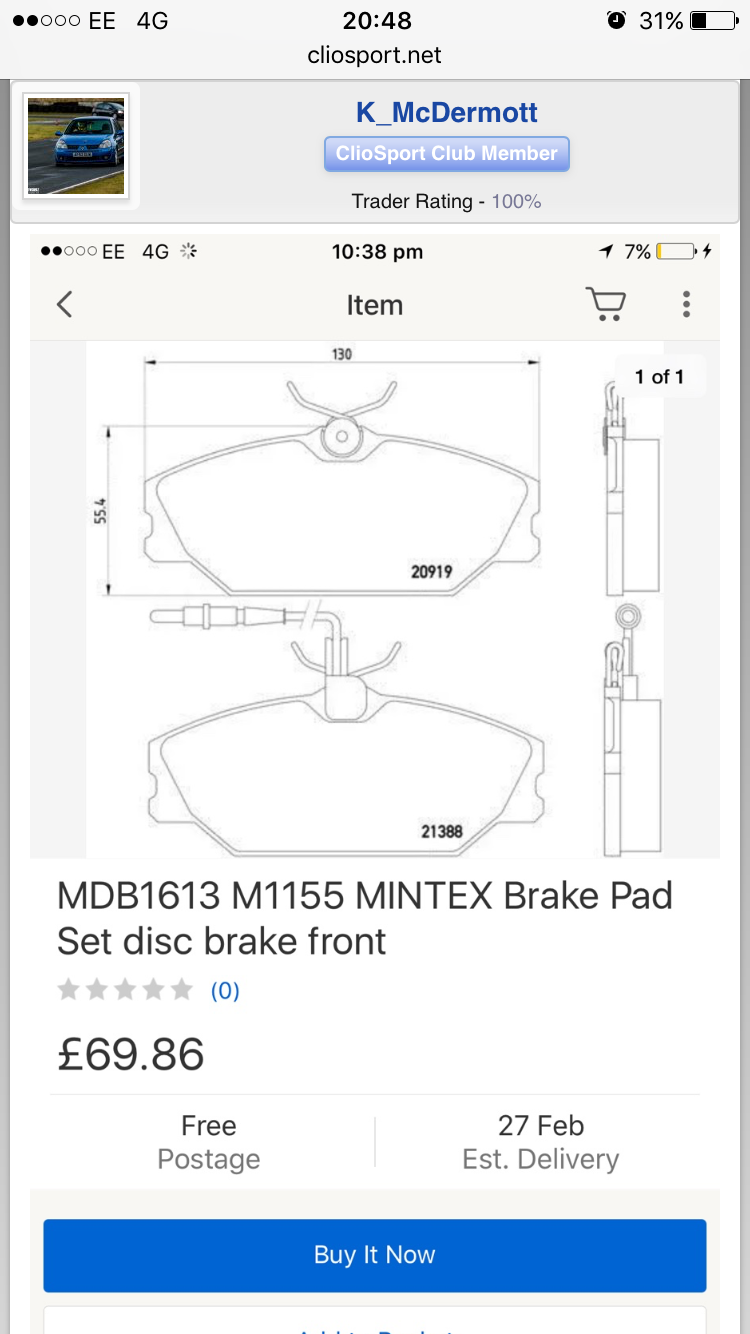Open the 100% trader rating link
Viewport: 750px width, 1334px height.
516,201
